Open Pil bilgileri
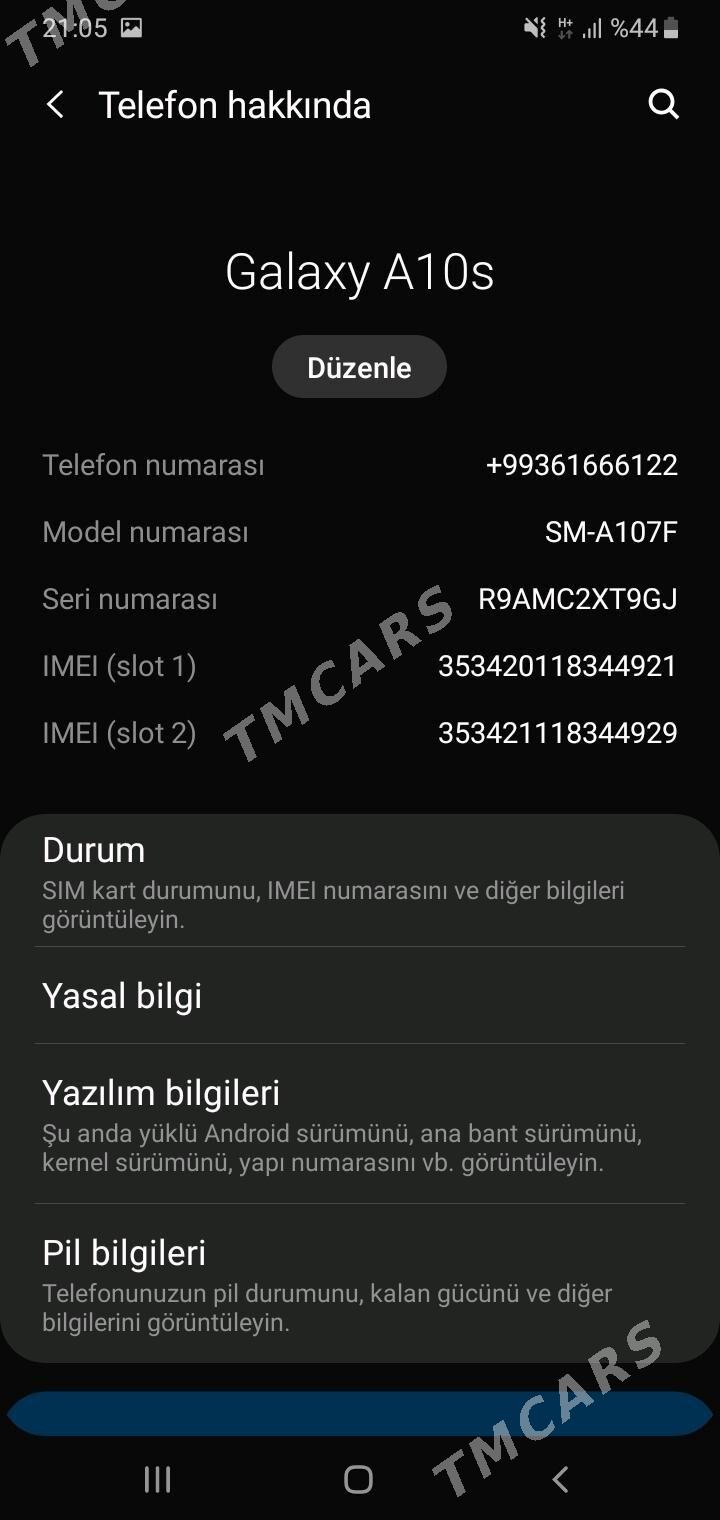720x1520 pixels. (360, 1284)
